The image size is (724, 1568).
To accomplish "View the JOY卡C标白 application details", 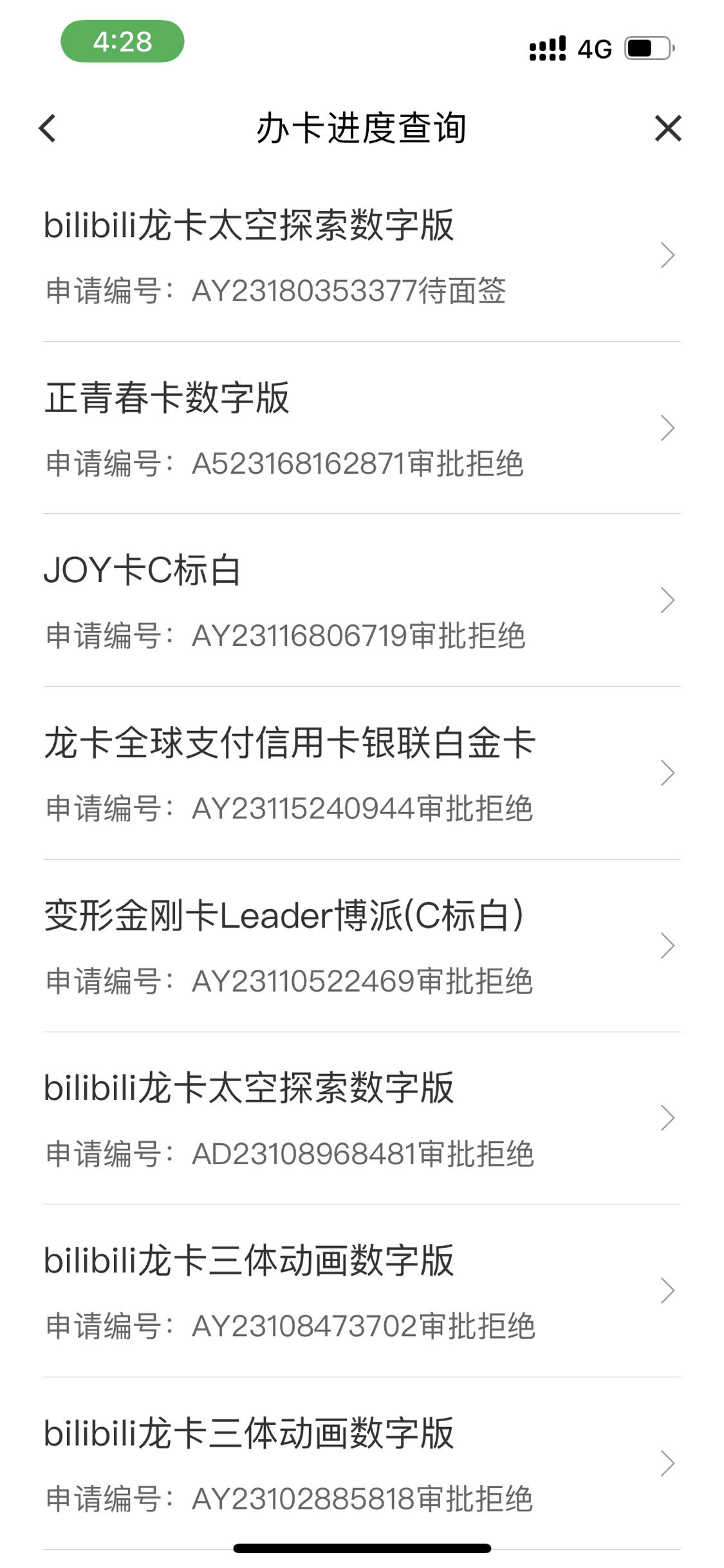I will [x=362, y=601].
